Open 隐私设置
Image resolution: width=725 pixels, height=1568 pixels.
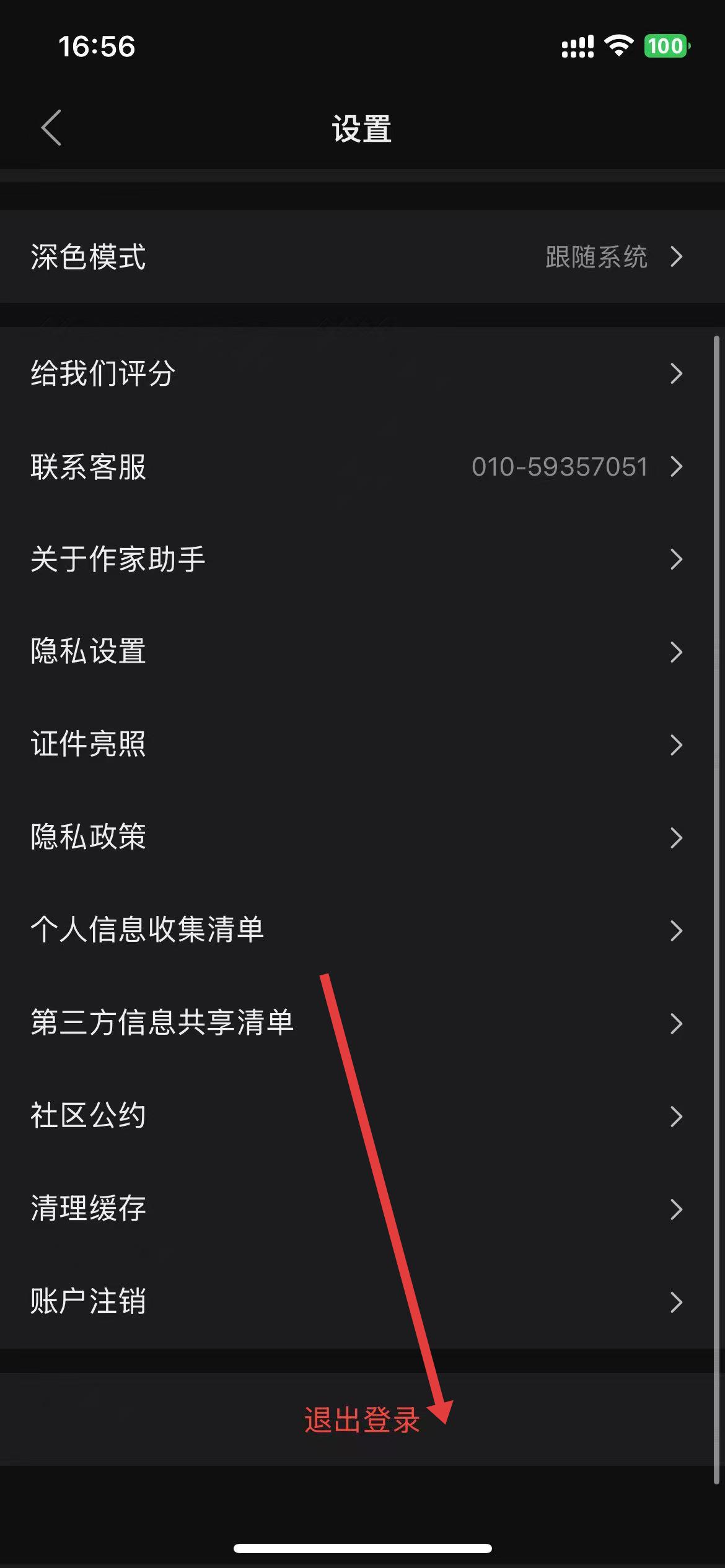pos(362,651)
